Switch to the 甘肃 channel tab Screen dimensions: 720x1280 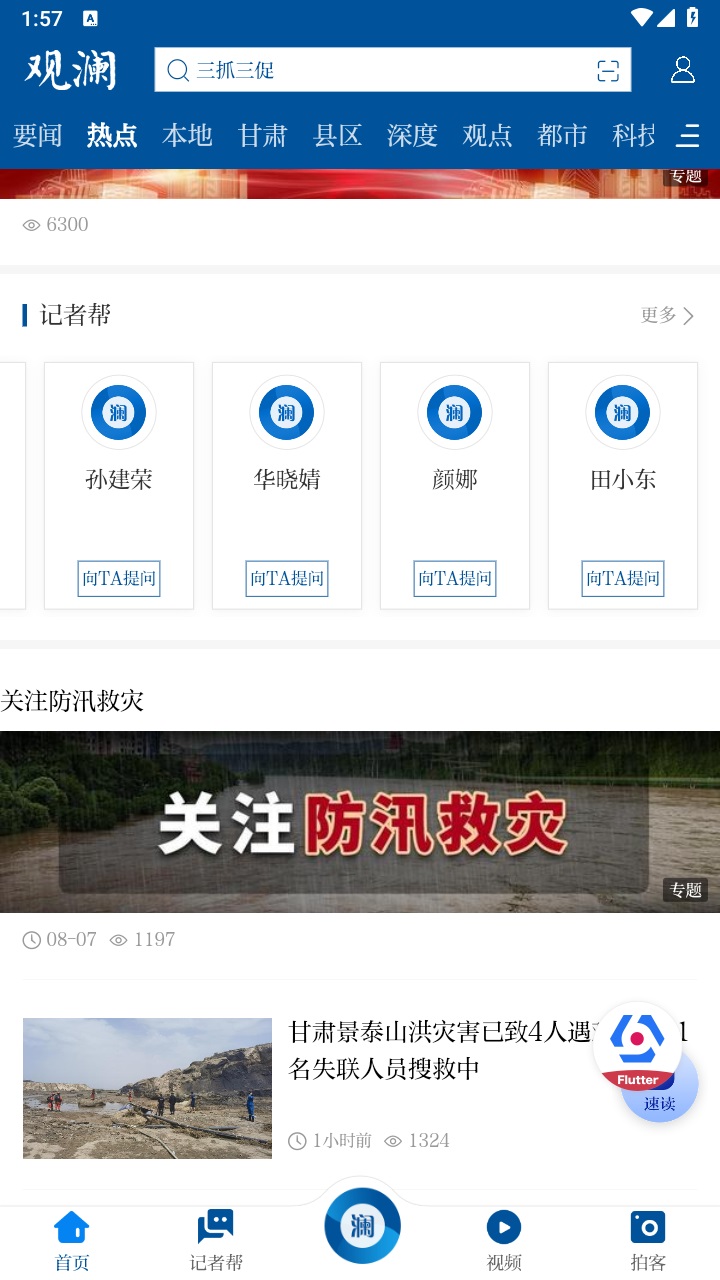262,136
